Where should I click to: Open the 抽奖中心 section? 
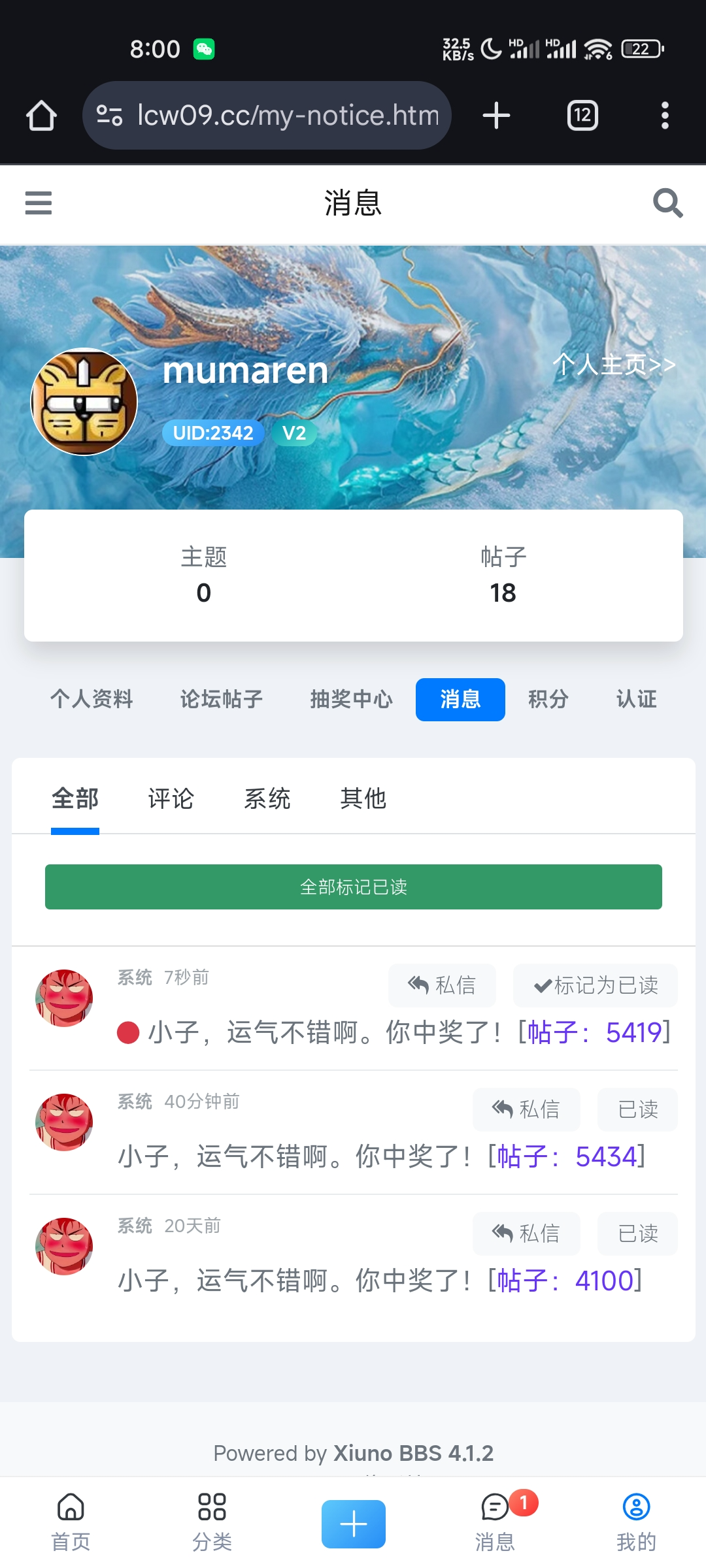(x=351, y=699)
